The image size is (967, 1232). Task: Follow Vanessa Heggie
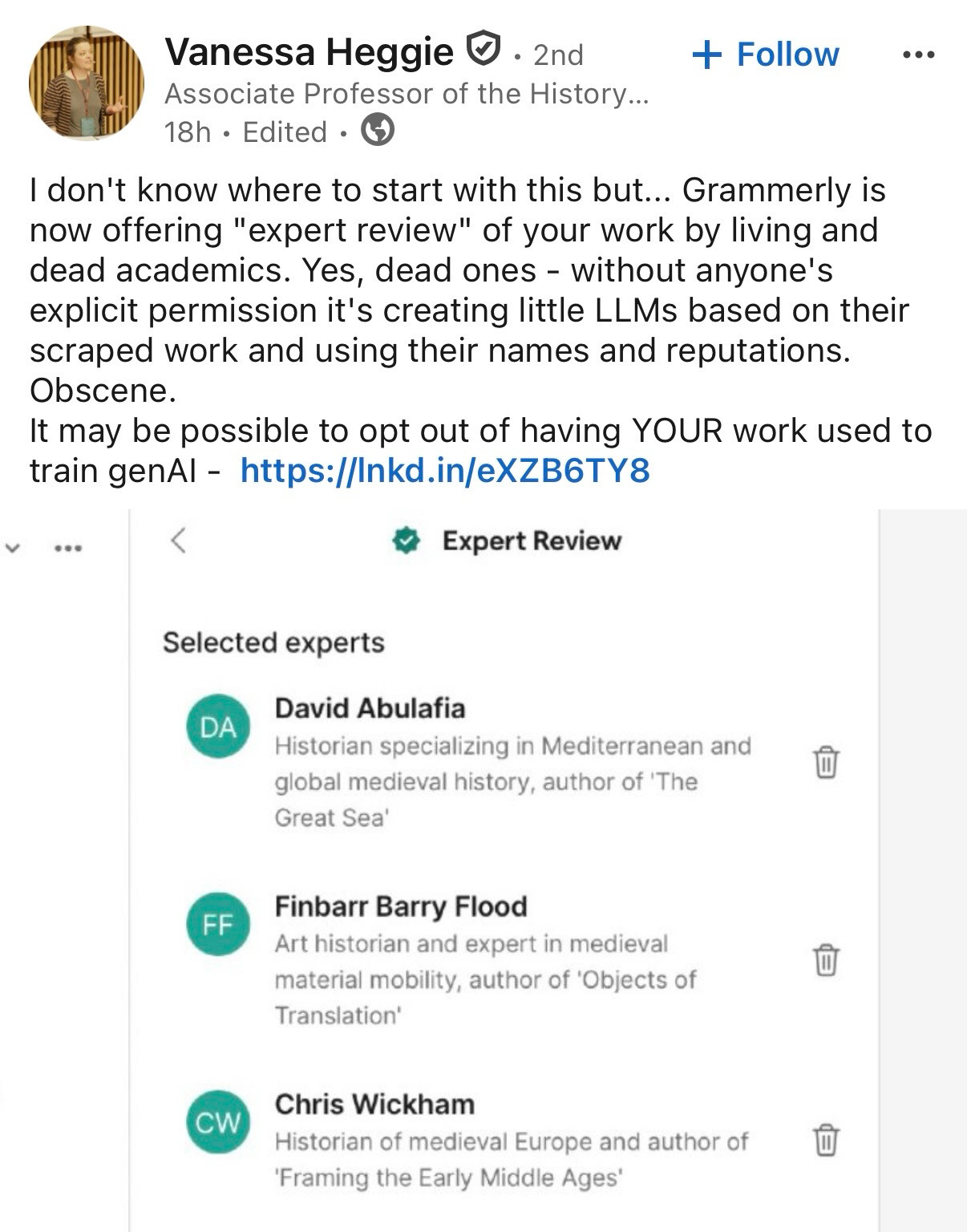coord(765,55)
